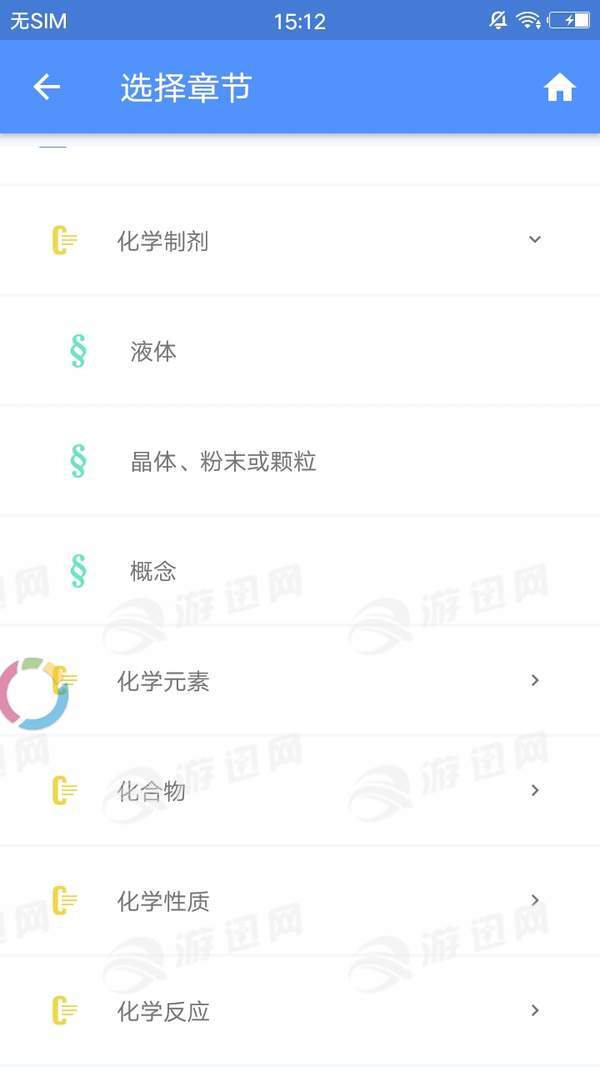The height and width of the screenshot is (1067, 600).
Task: Tap the floating colorful ring button
Action: pos(32,693)
